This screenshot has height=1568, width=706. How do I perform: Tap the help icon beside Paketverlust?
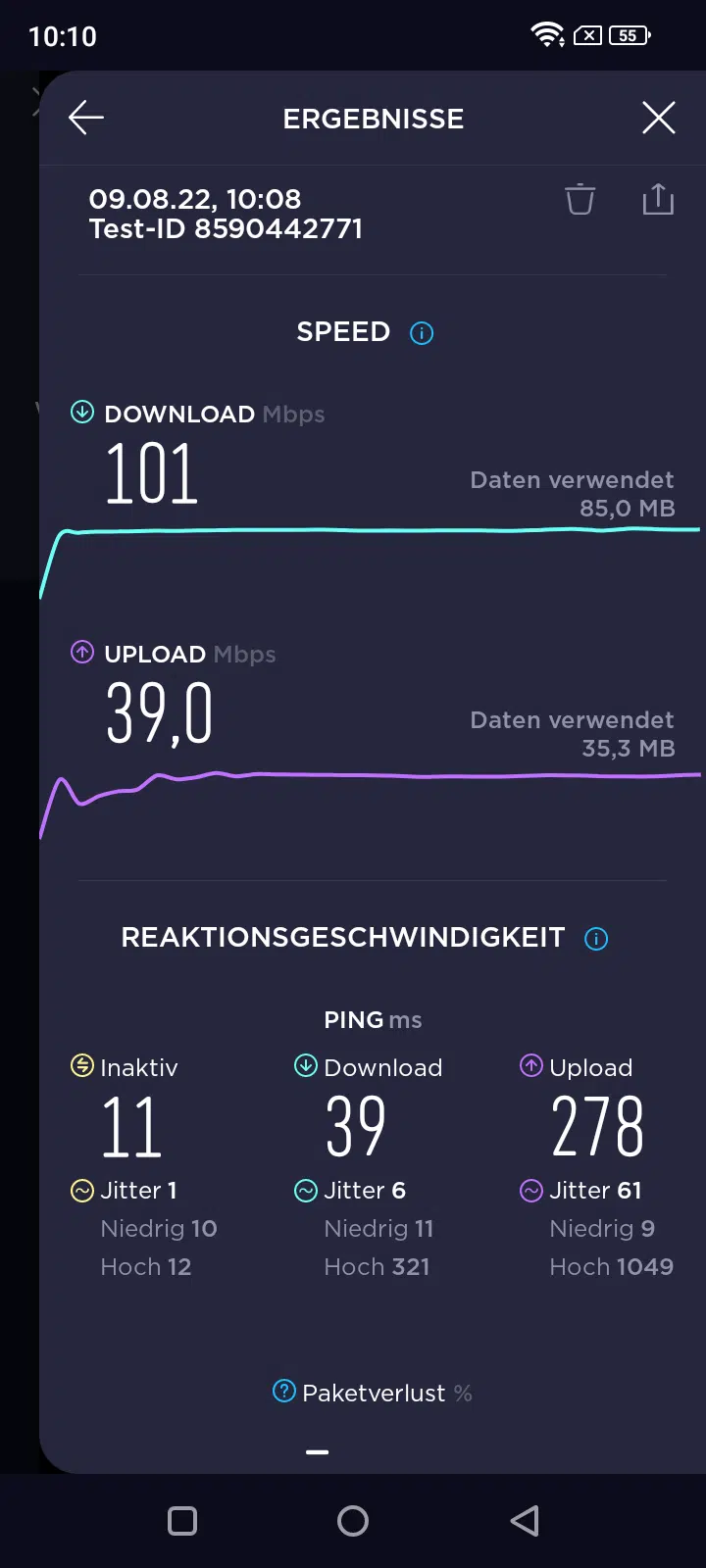(x=284, y=1392)
